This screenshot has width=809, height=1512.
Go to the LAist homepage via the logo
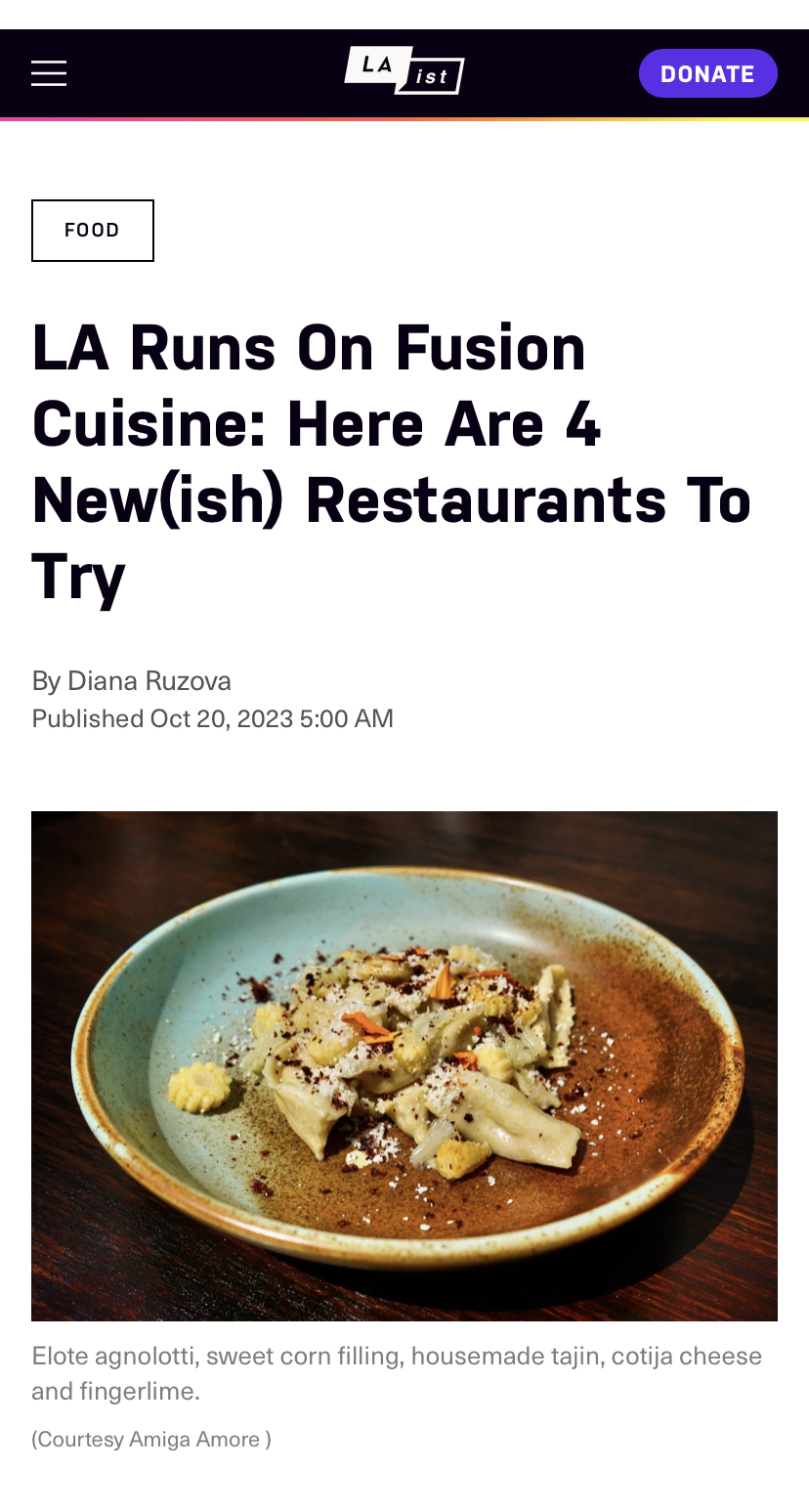404,71
